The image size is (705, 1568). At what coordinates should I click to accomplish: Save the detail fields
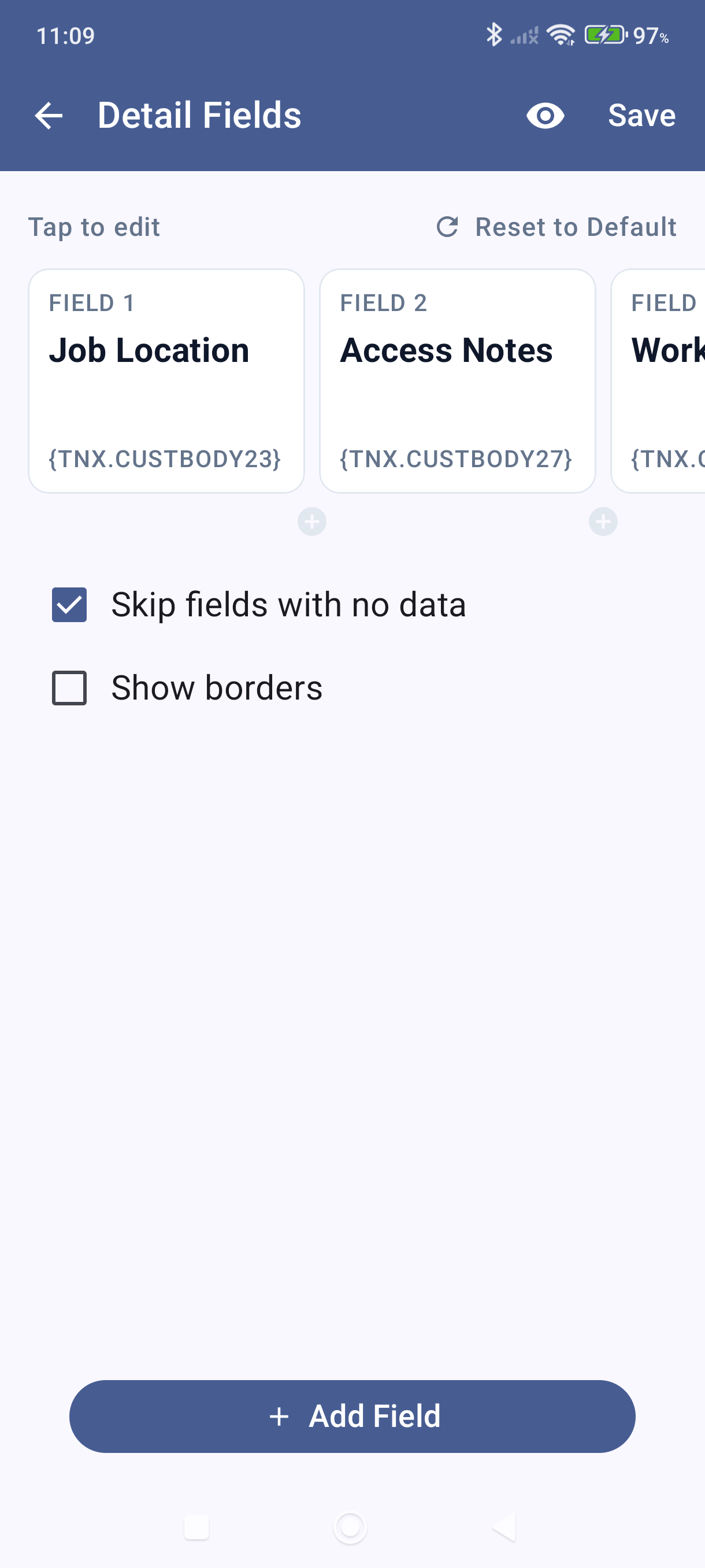pos(641,116)
